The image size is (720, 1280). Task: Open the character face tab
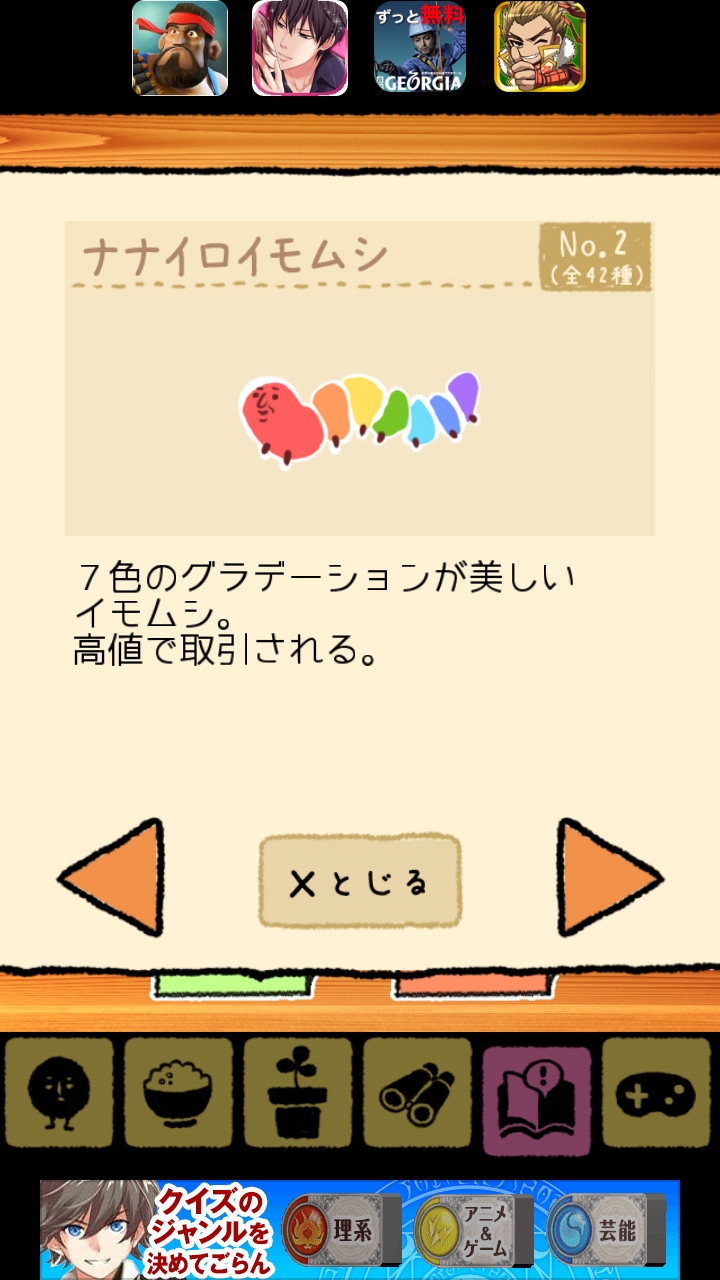pyautogui.click(x=59, y=1092)
